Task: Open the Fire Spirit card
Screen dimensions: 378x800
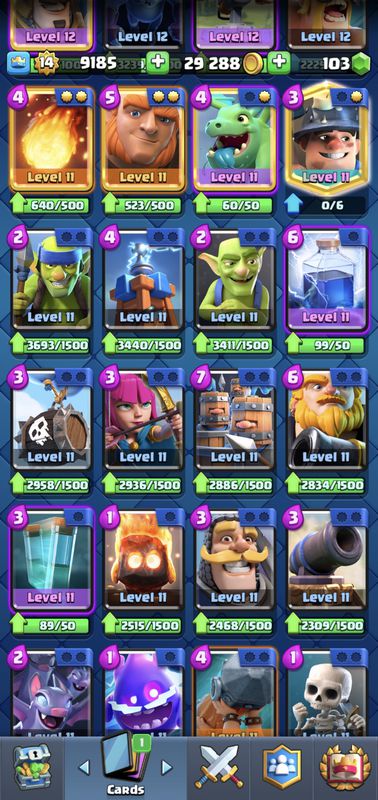Action: click(143, 560)
